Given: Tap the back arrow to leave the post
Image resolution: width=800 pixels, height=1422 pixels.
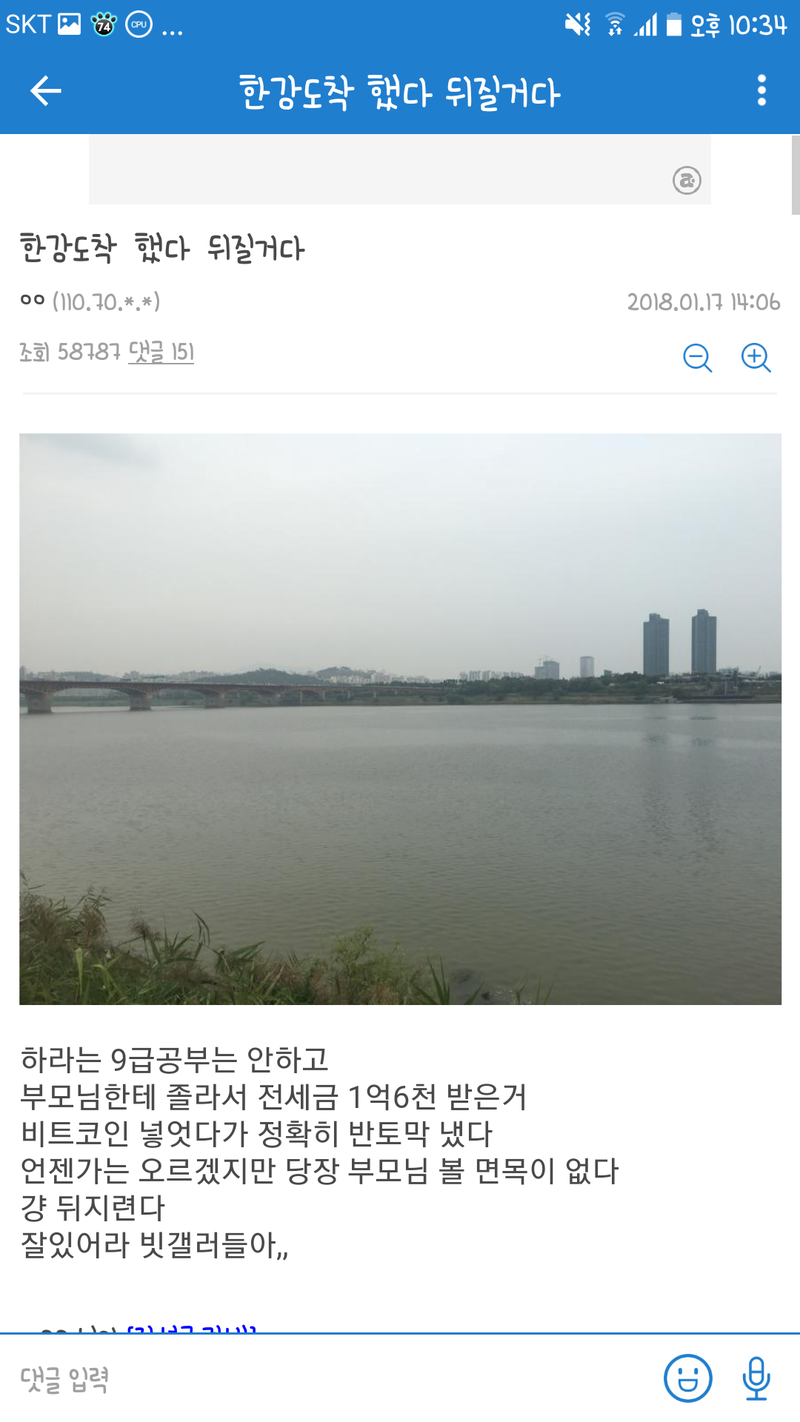Looking at the screenshot, I should 44,90.
